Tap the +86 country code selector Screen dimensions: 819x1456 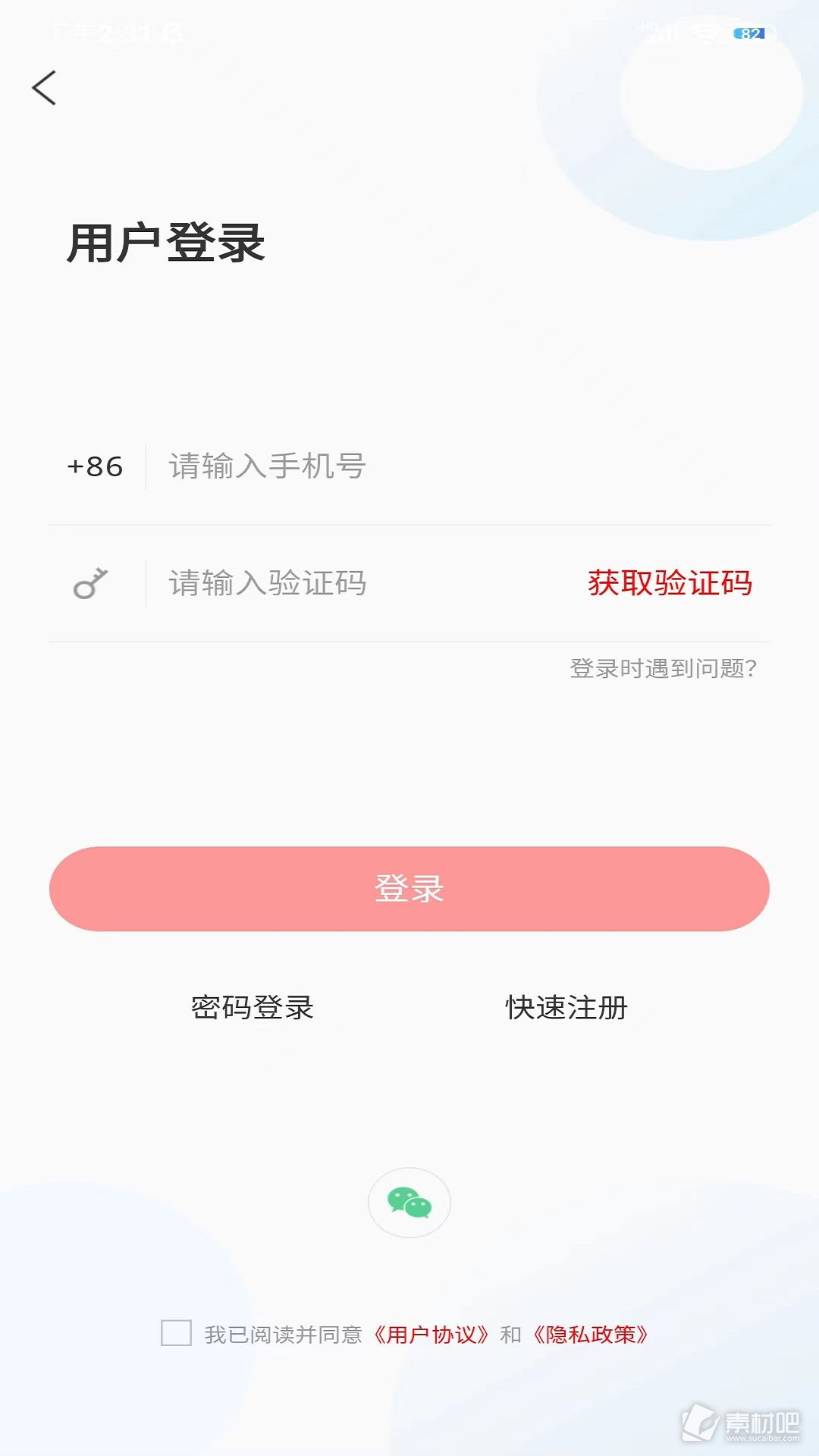click(95, 466)
